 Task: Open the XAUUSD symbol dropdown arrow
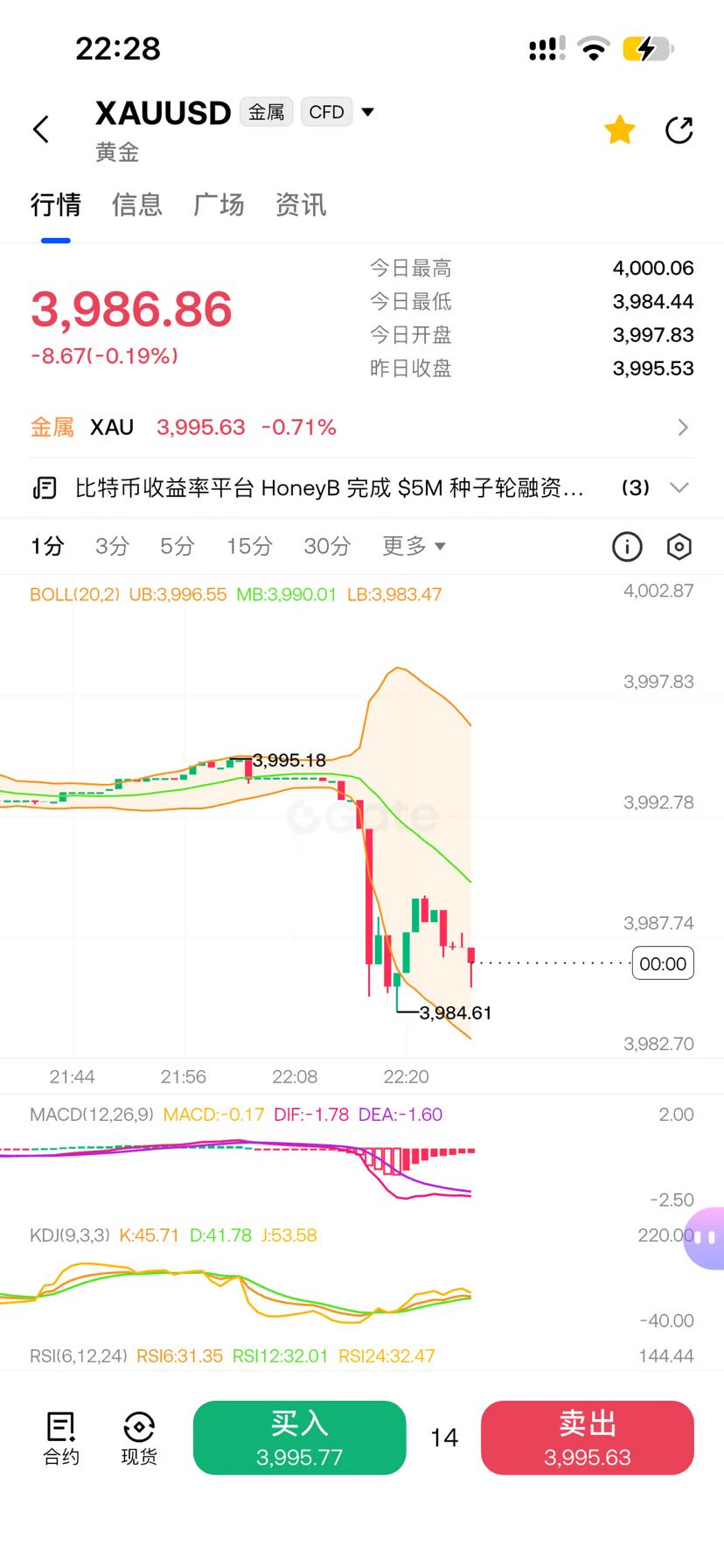367,112
